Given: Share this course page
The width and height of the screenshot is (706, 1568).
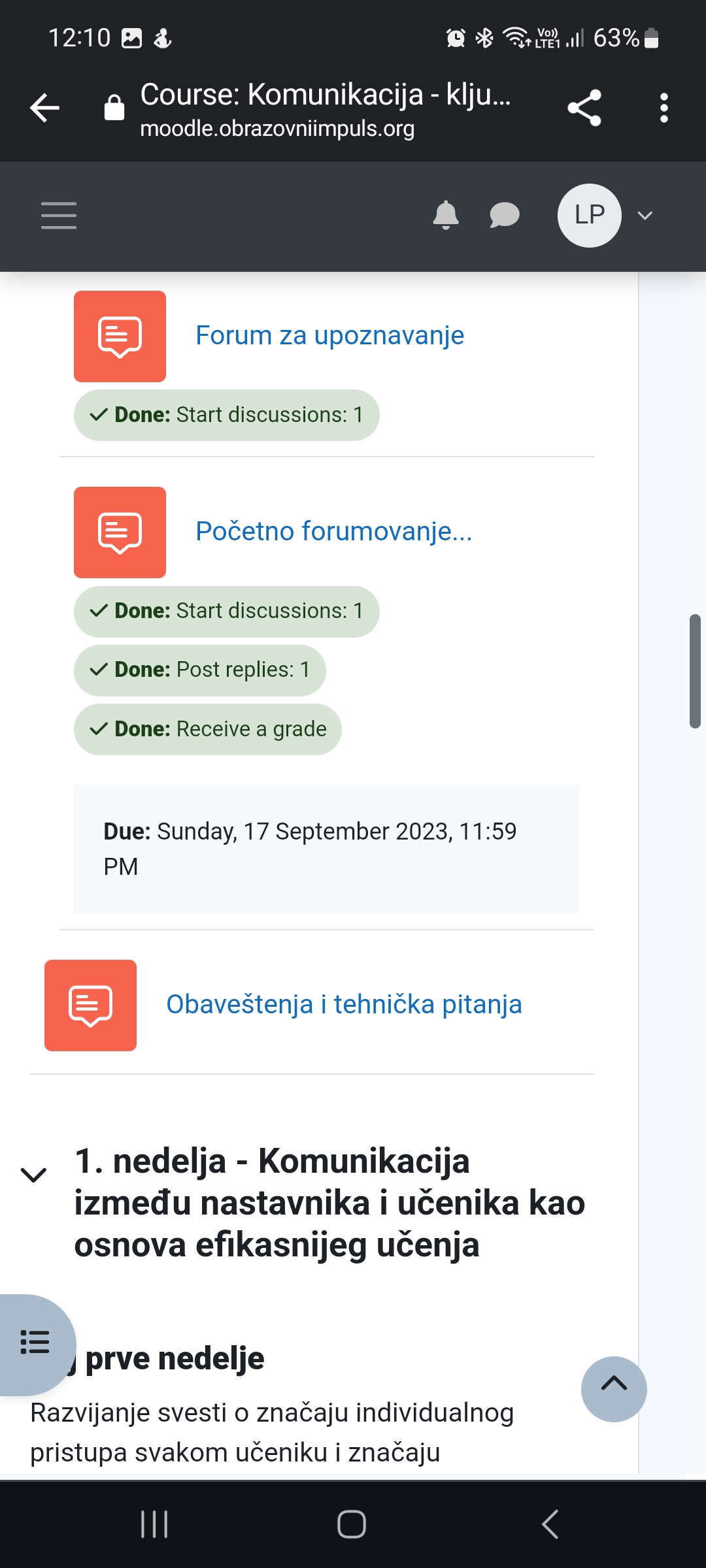Looking at the screenshot, I should [x=584, y=108].
